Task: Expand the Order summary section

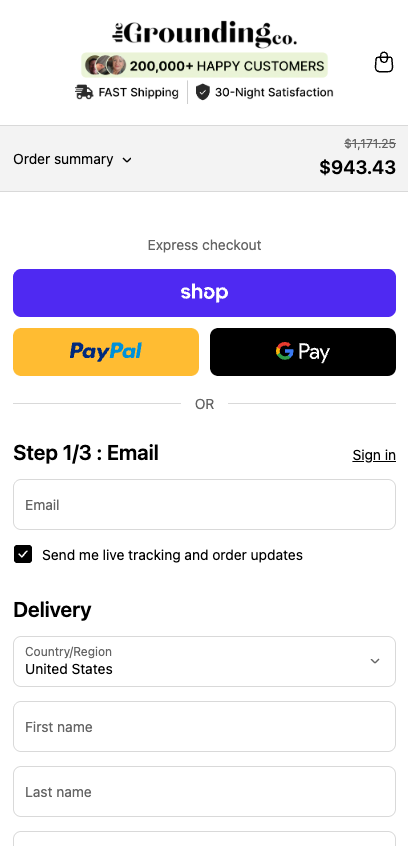Action: click(x=73, y=160)
